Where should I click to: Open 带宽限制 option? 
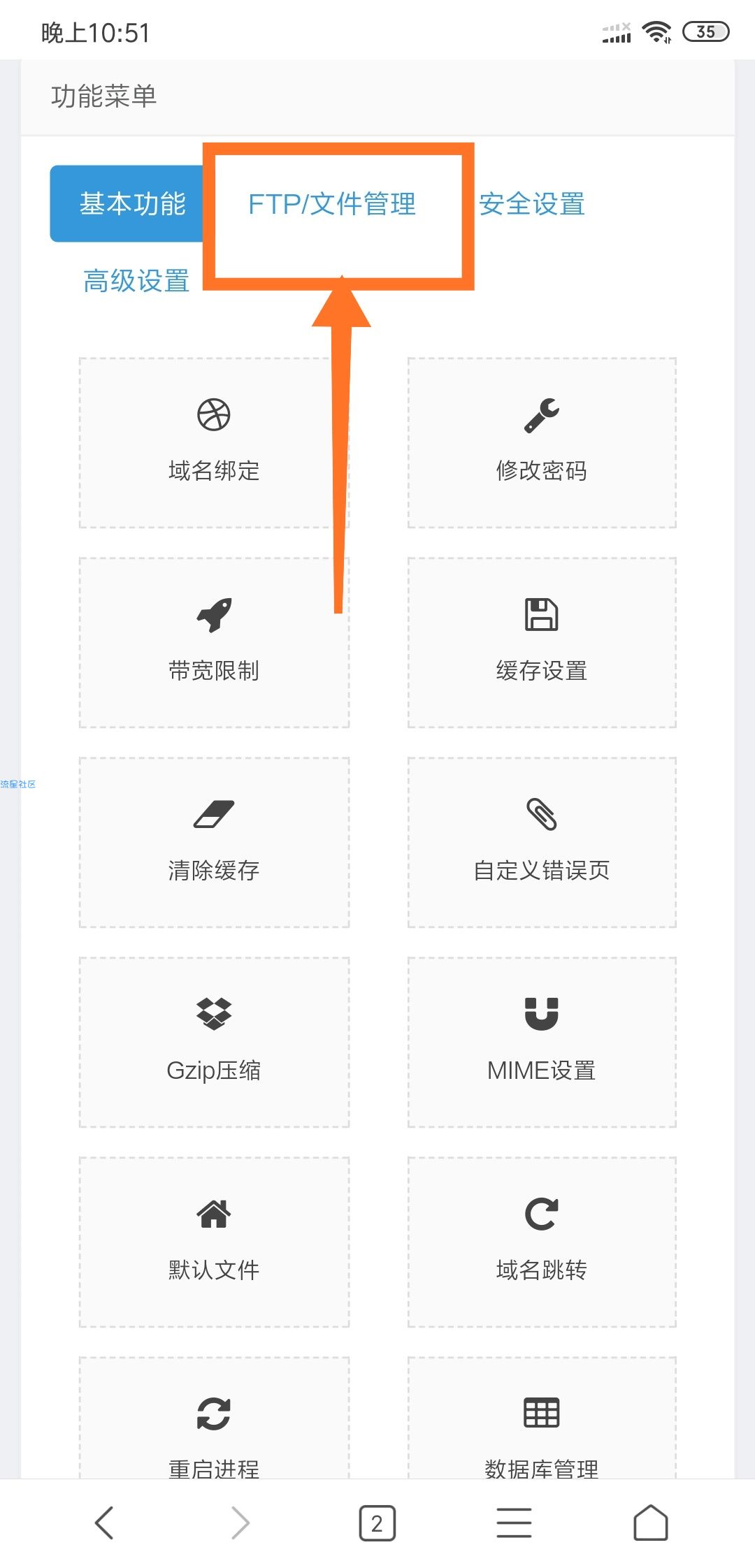click(x=214, y=642)
